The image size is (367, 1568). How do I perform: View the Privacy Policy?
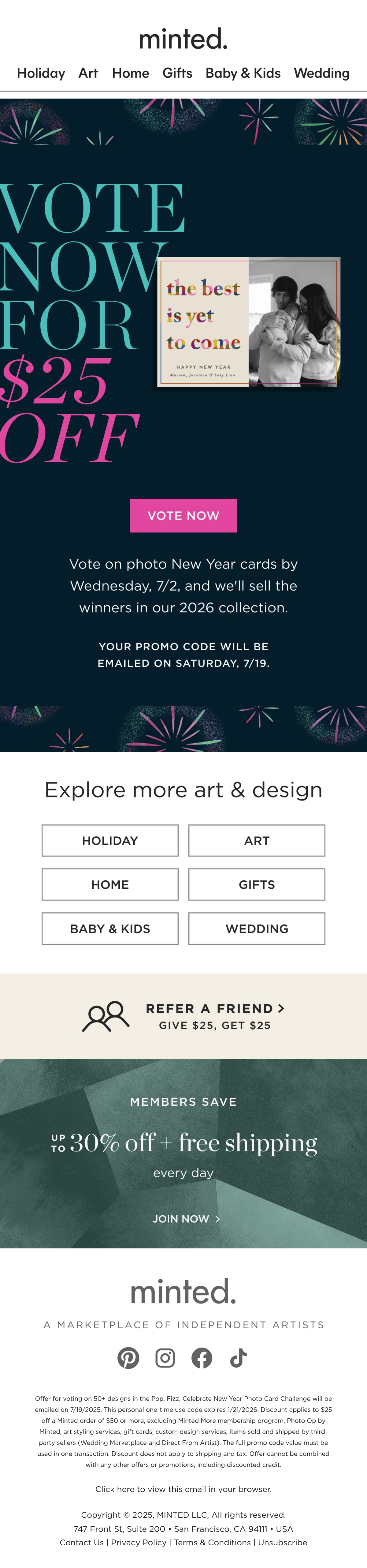tap(139, 1542)
